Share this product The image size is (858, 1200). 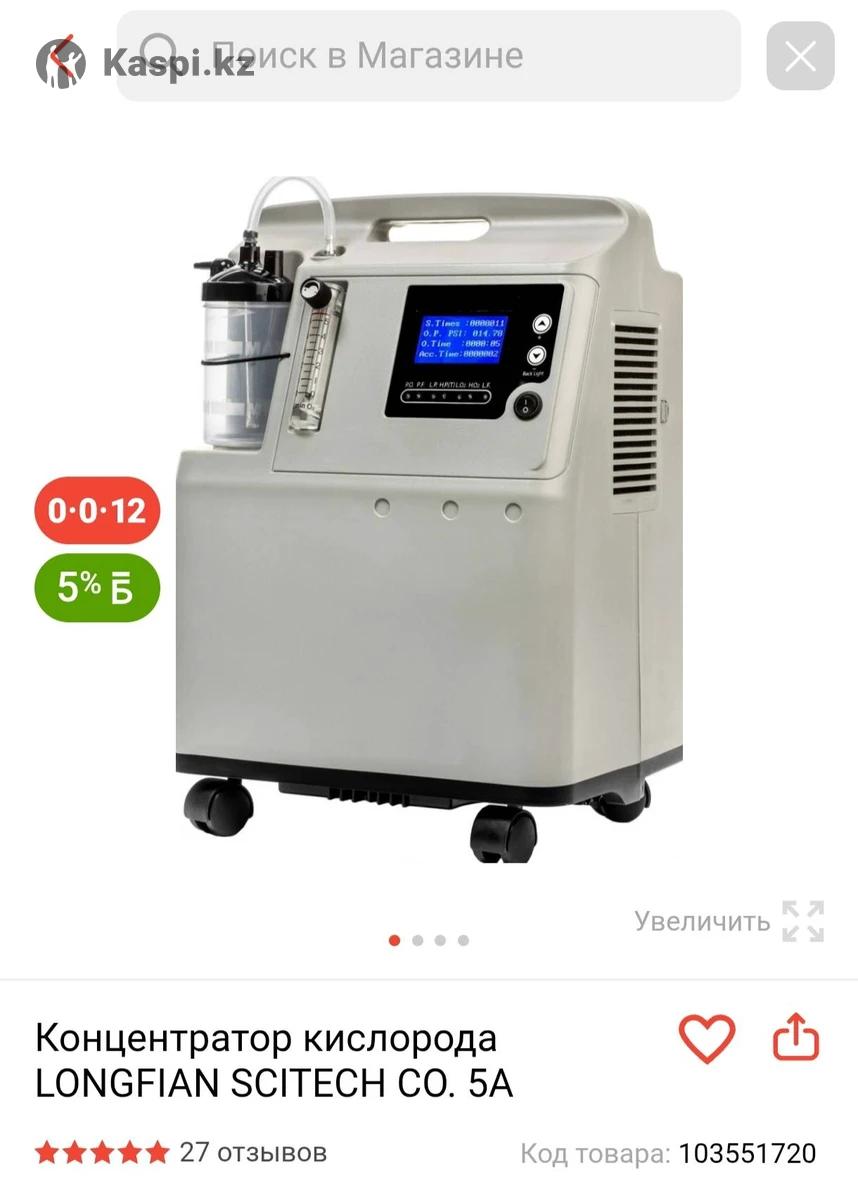[796, 1038]
